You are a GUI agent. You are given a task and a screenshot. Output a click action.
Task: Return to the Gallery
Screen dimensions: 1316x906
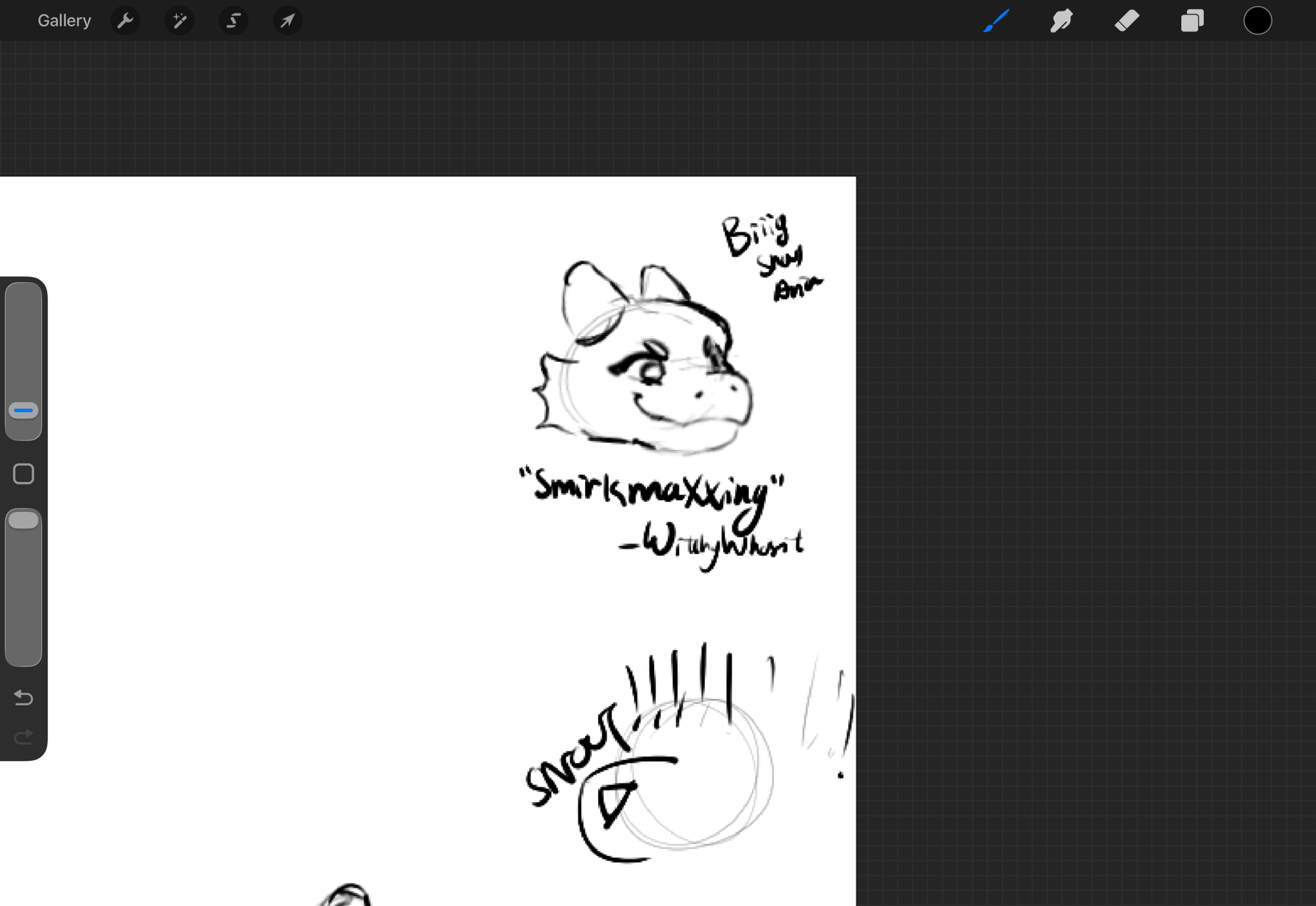pos(64,20)
